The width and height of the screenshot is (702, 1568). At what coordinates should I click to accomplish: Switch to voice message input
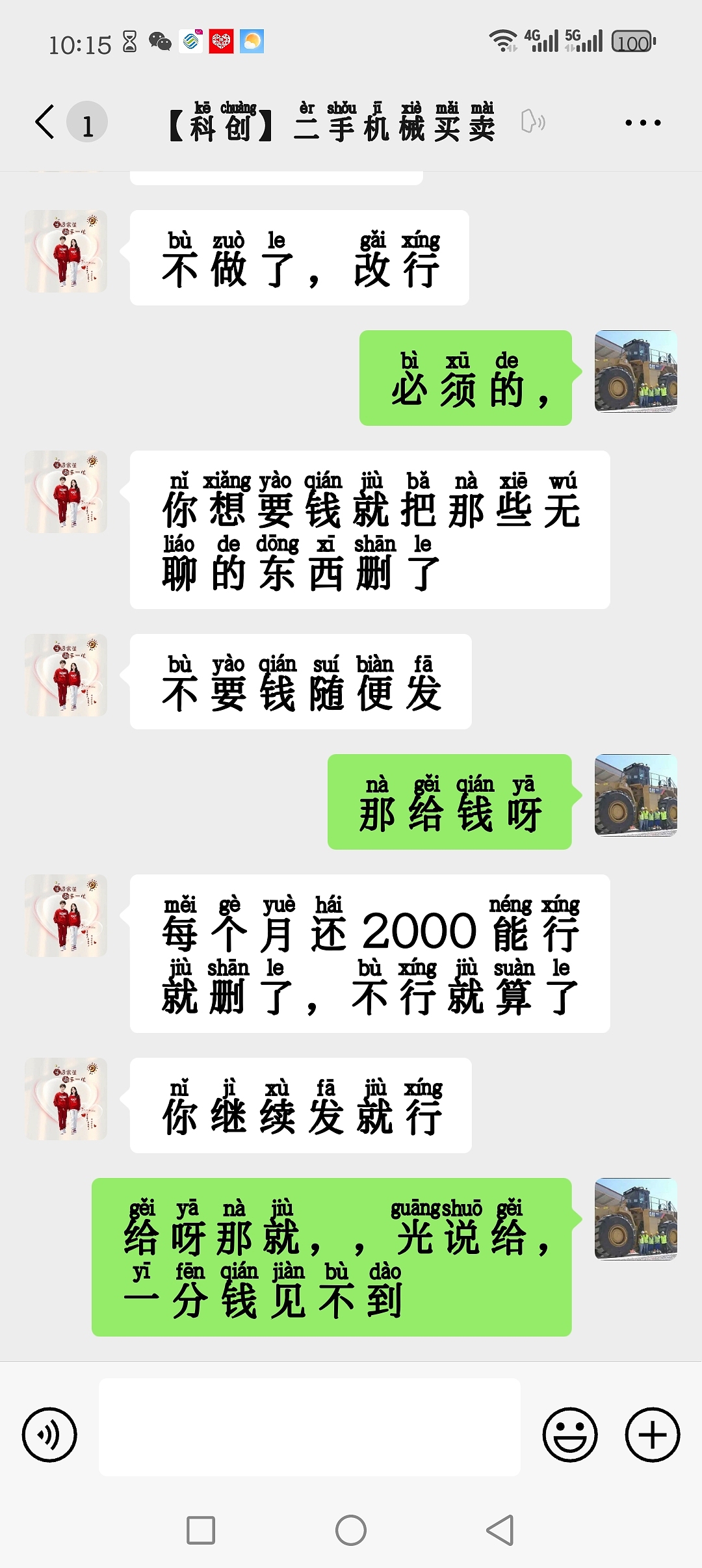(49, 1435)
